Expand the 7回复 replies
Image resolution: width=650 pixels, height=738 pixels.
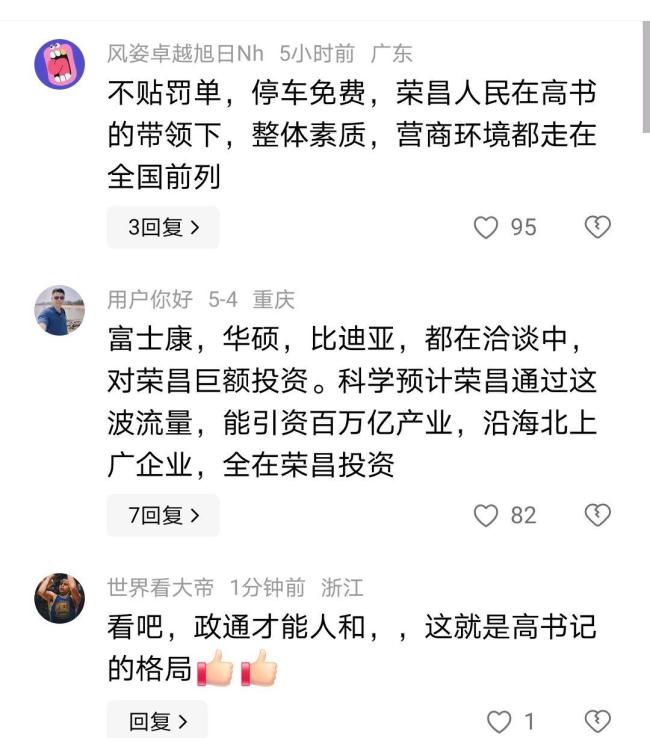point(163,516)
